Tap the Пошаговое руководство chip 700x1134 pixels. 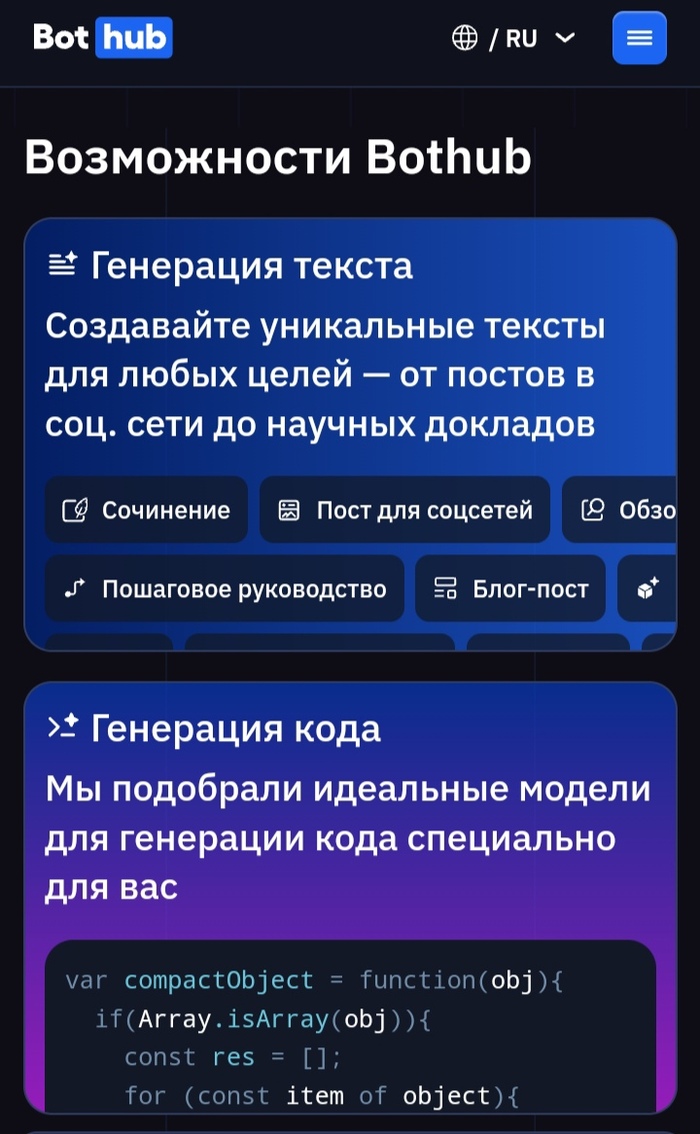click(224, 589)
